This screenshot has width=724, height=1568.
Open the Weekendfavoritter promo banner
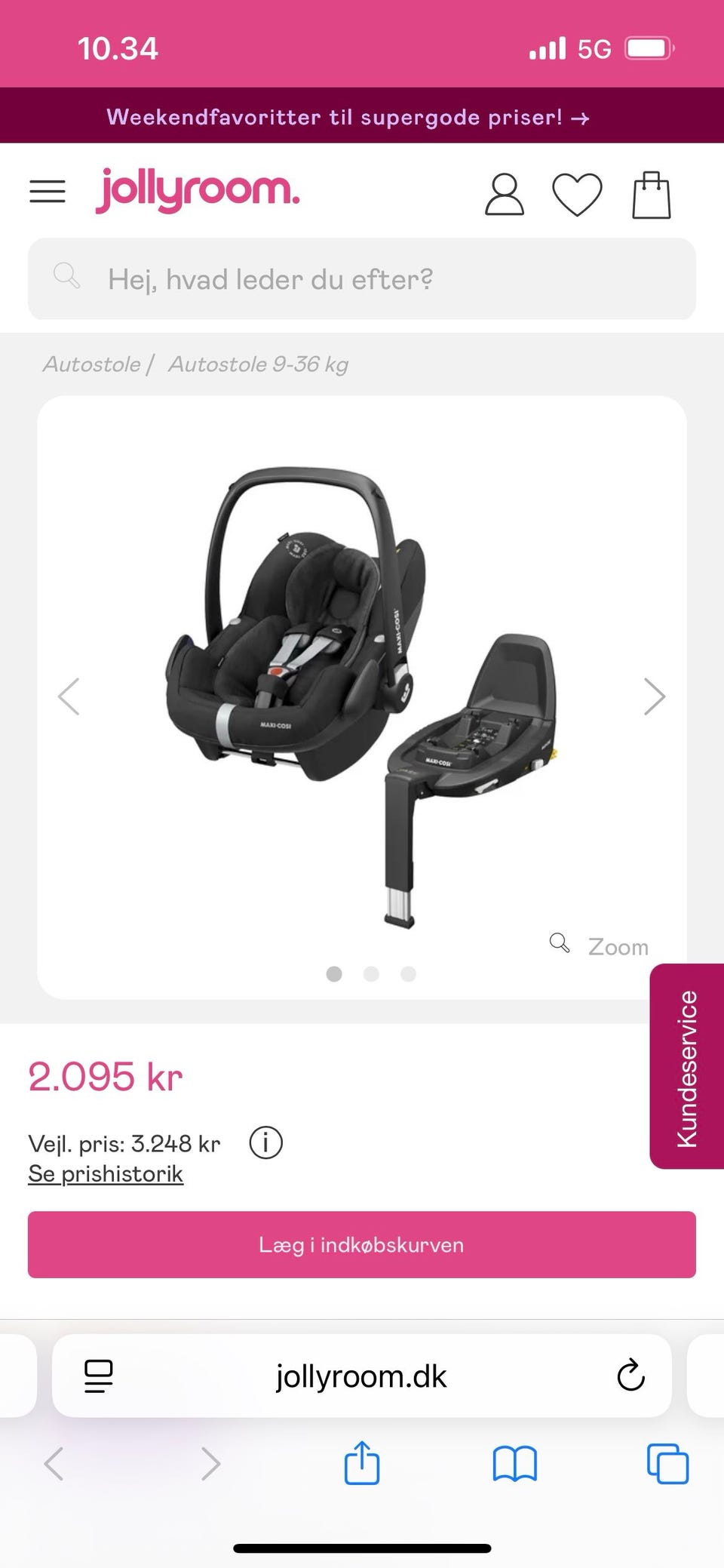[x=348, y=117]
